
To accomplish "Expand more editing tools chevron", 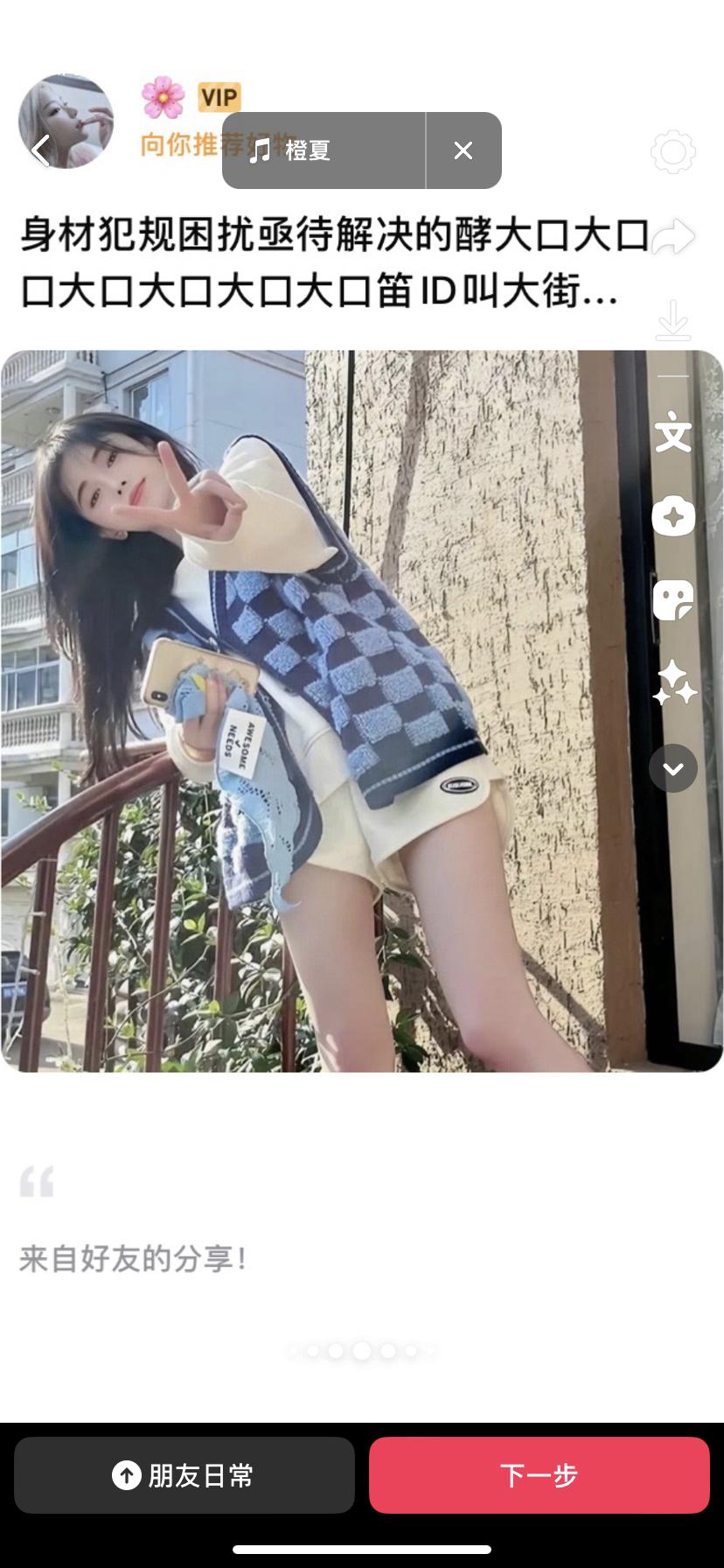I will (672, 768).
